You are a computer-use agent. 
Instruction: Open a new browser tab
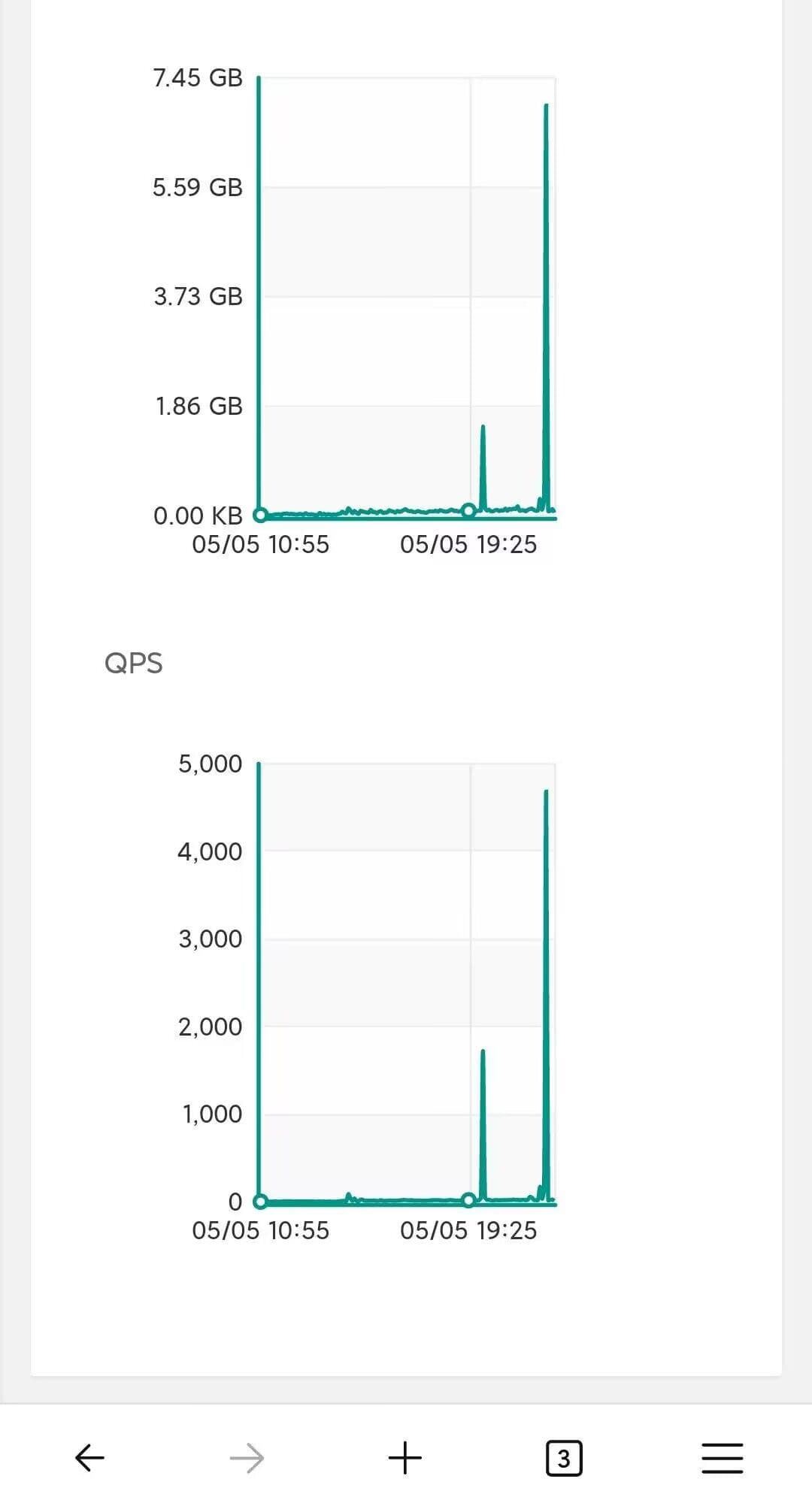coord(405,1458)
